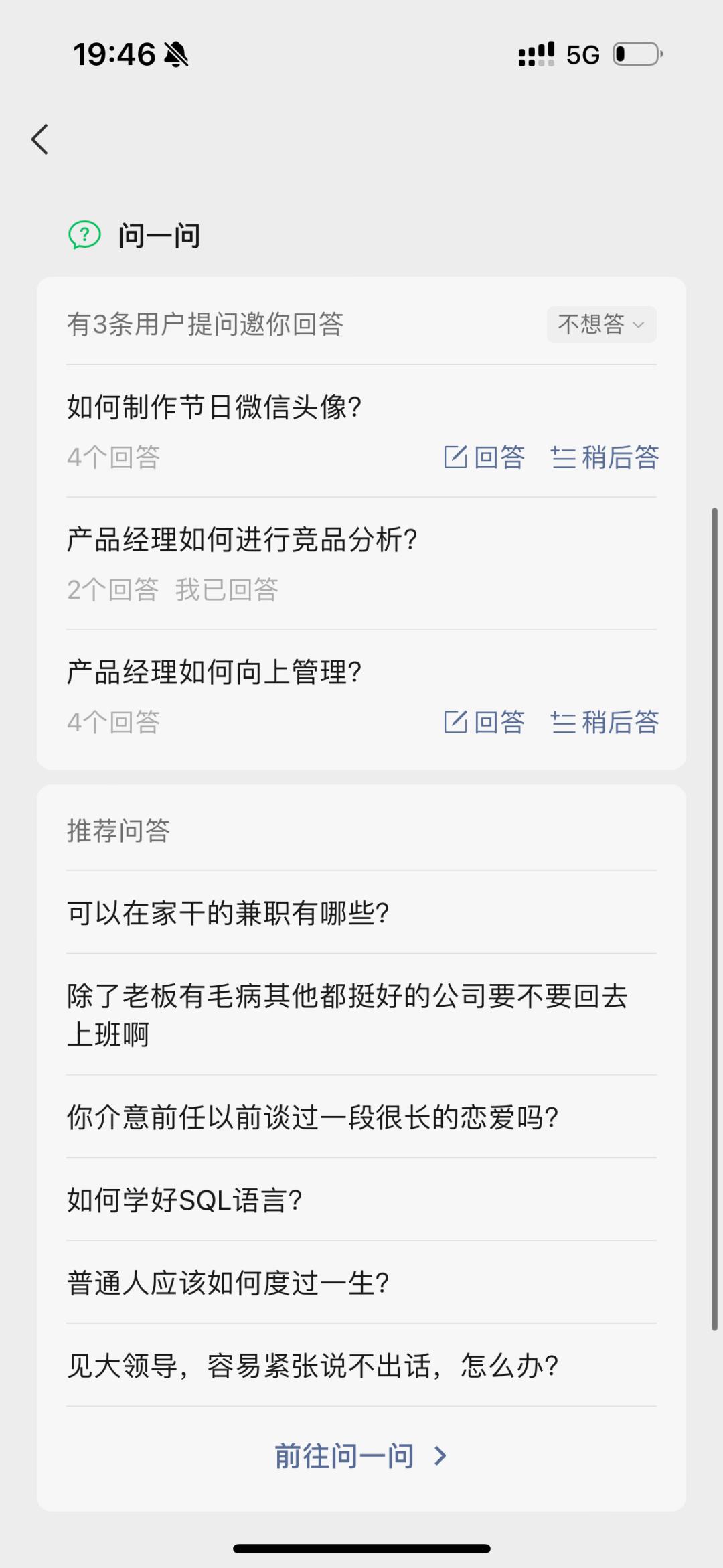Answer the question 产品经理如何向上管理
The image size is (723, 1568).
pyautogui.click(x=485, y=722)
